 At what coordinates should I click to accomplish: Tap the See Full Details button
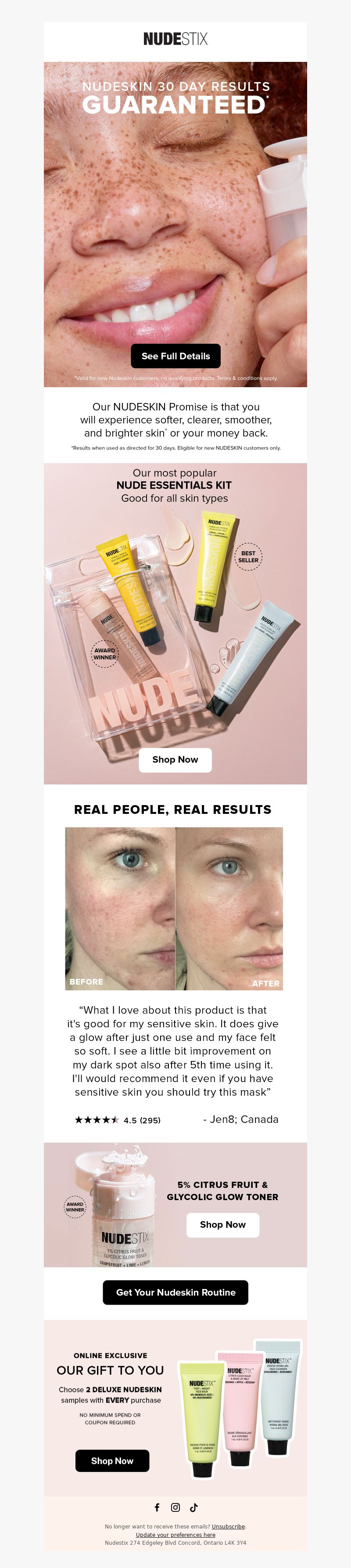click(175, 356)
